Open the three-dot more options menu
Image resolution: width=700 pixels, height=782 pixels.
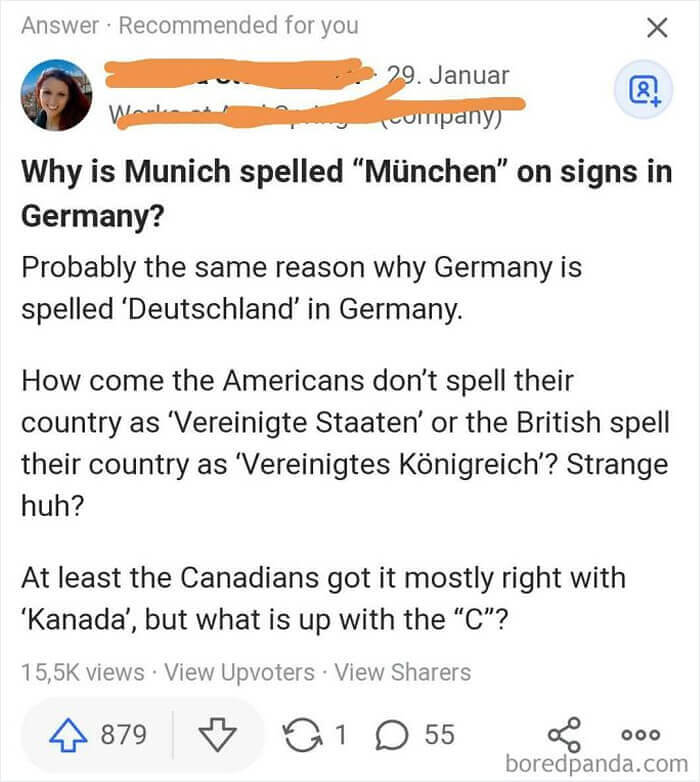pyautogui.click(x=641, y=735)
